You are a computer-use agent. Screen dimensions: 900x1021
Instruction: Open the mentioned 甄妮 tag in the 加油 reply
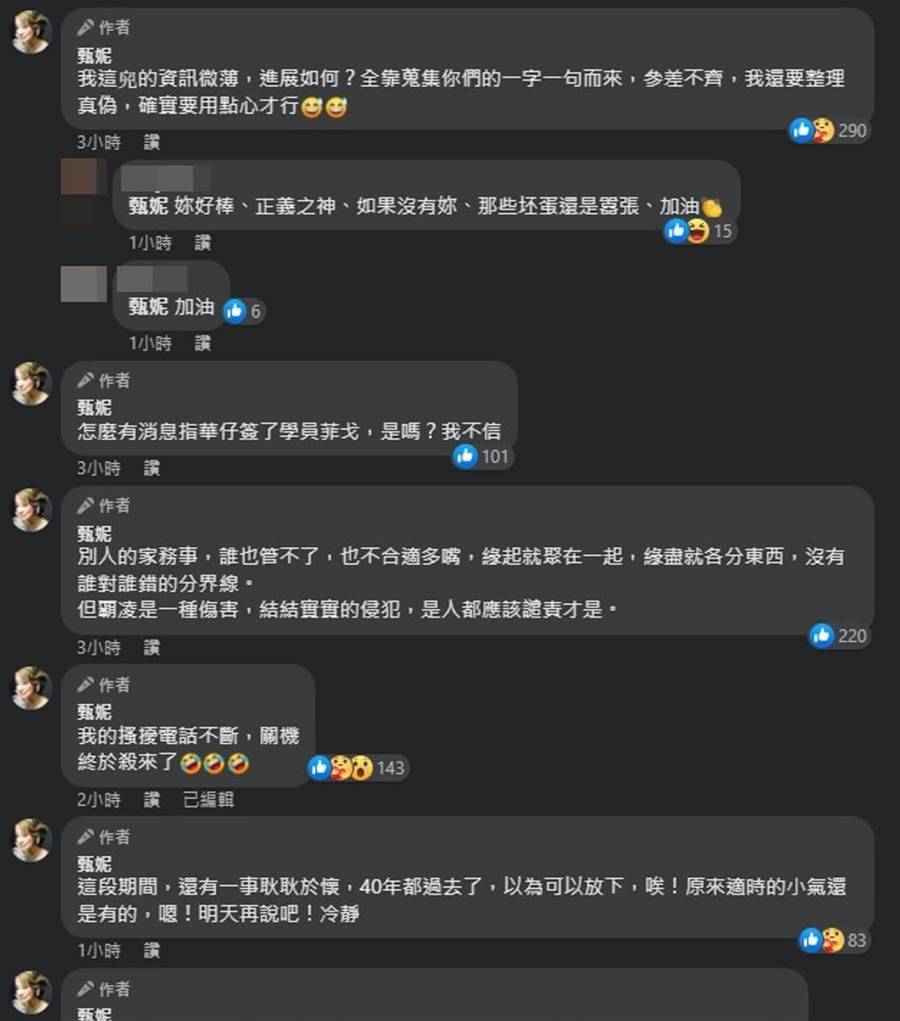click(148, 308)
